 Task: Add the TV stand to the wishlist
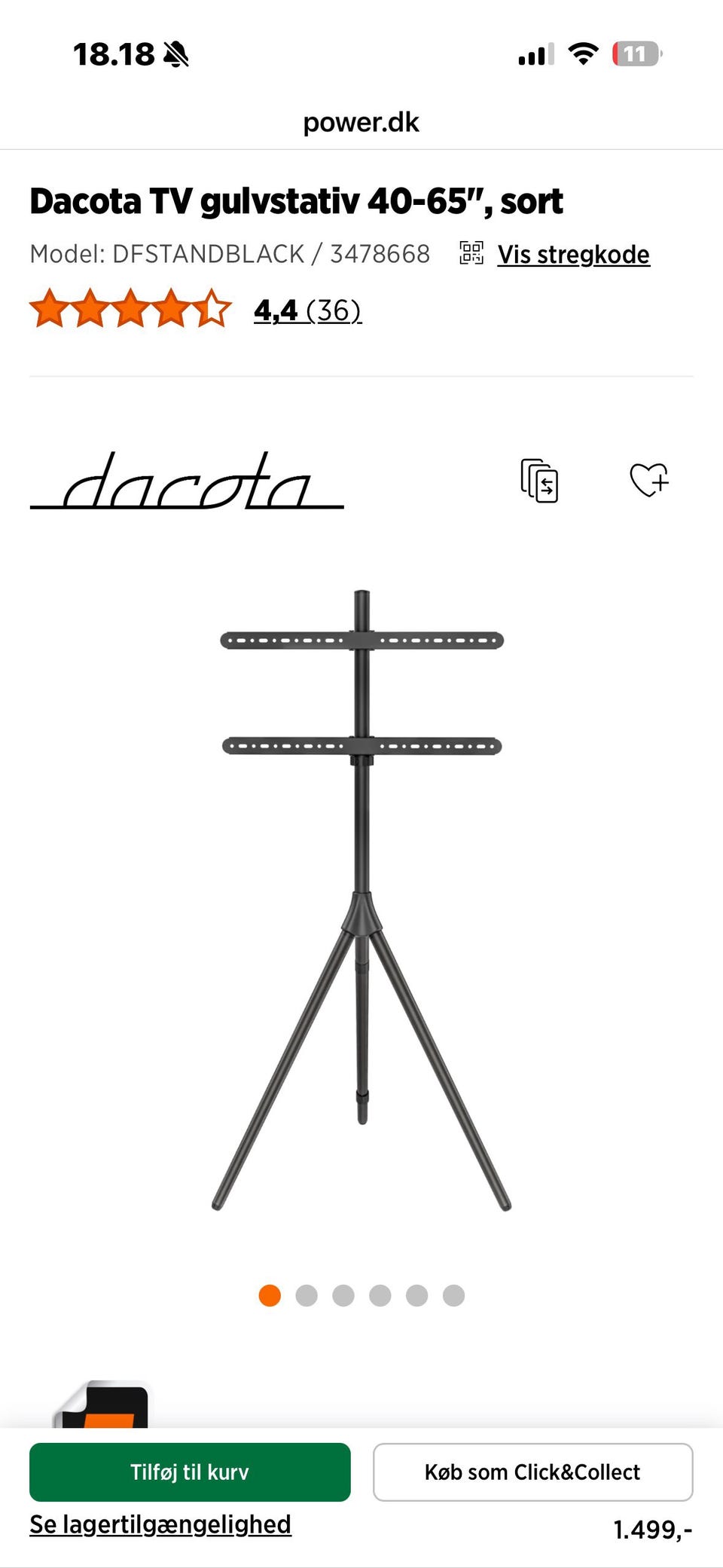pos(648,480)
